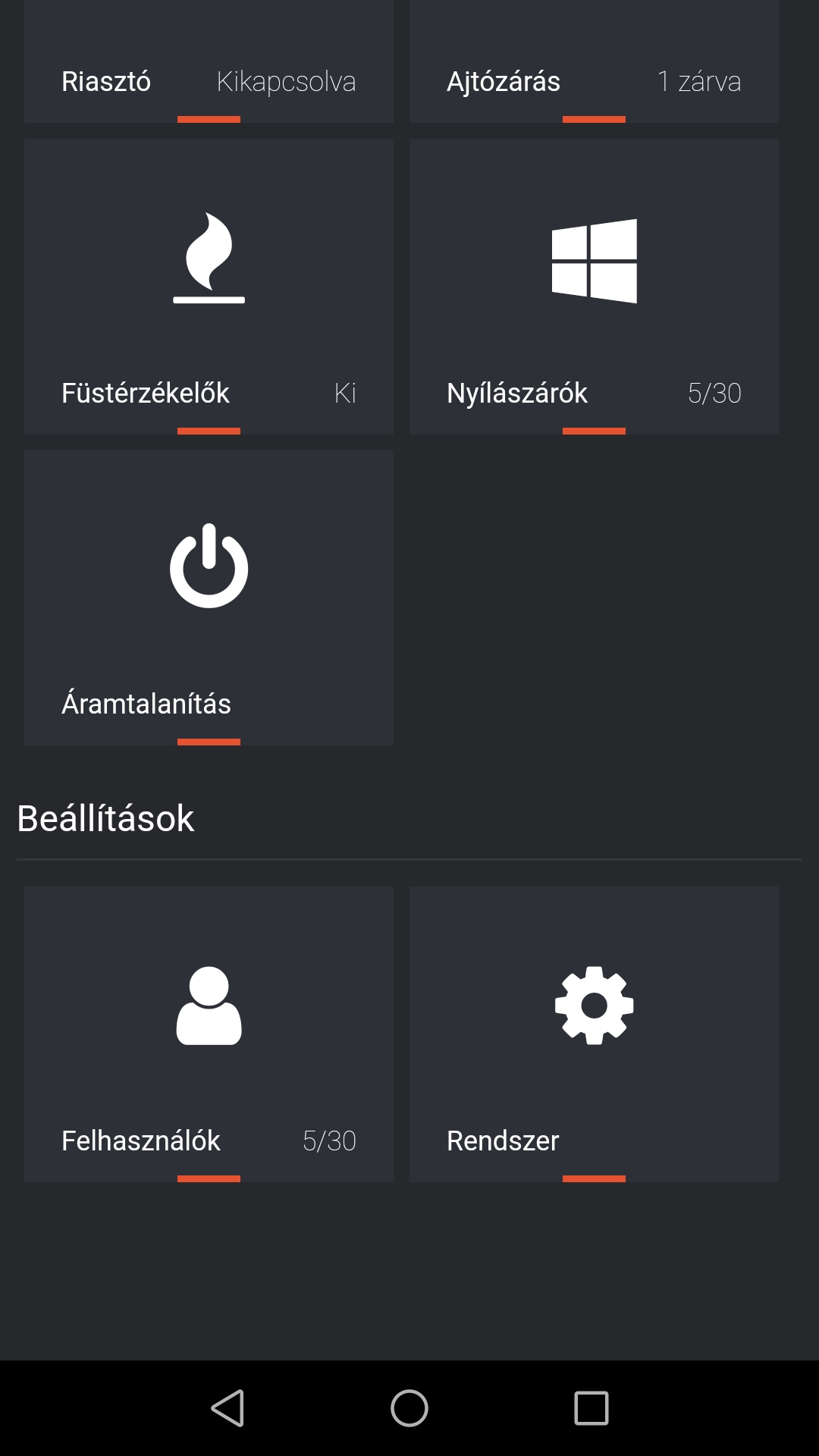Image resolution: width=819 pixels, height=1456 pixels.
Task: Open the Nyílászárók tile
Action: click(594, 286)
